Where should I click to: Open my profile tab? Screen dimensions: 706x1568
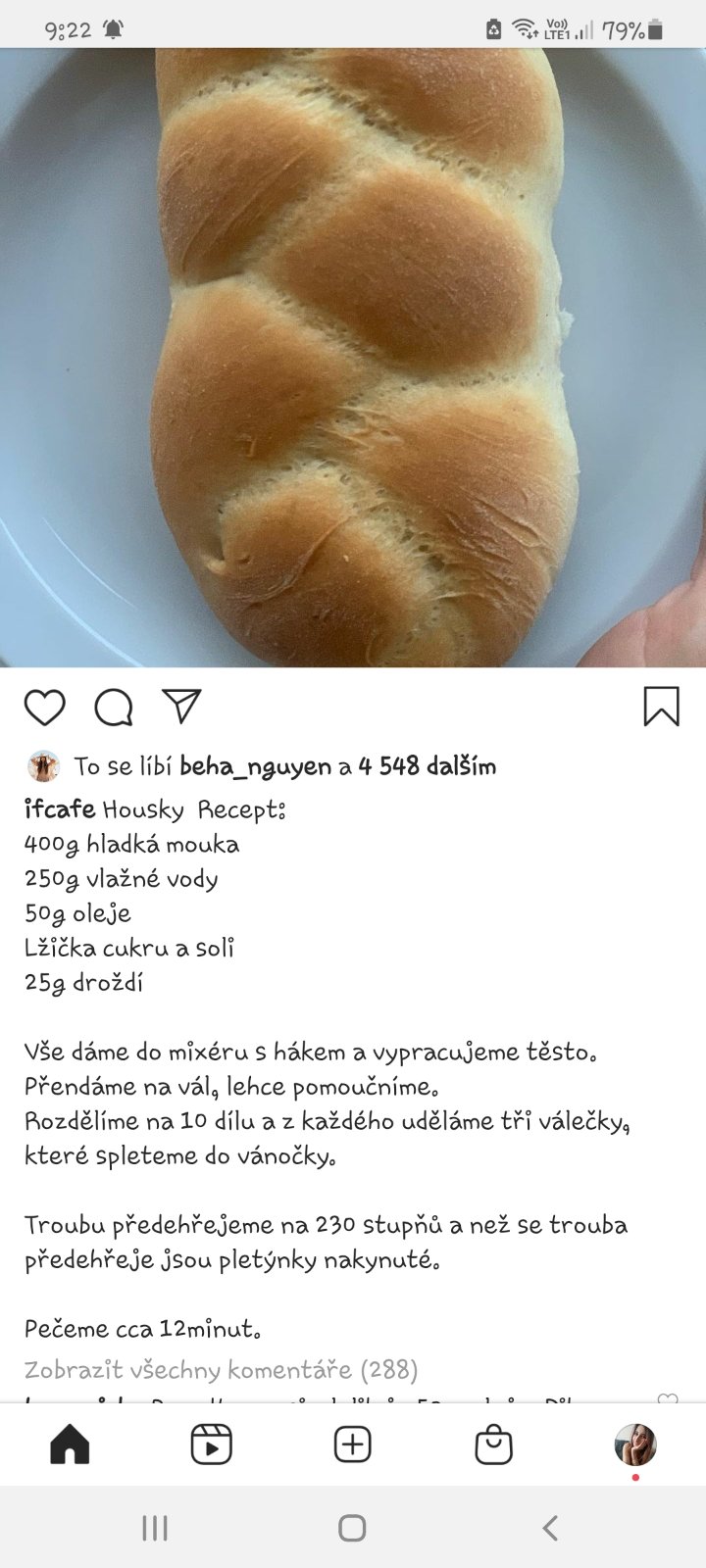635,1445
